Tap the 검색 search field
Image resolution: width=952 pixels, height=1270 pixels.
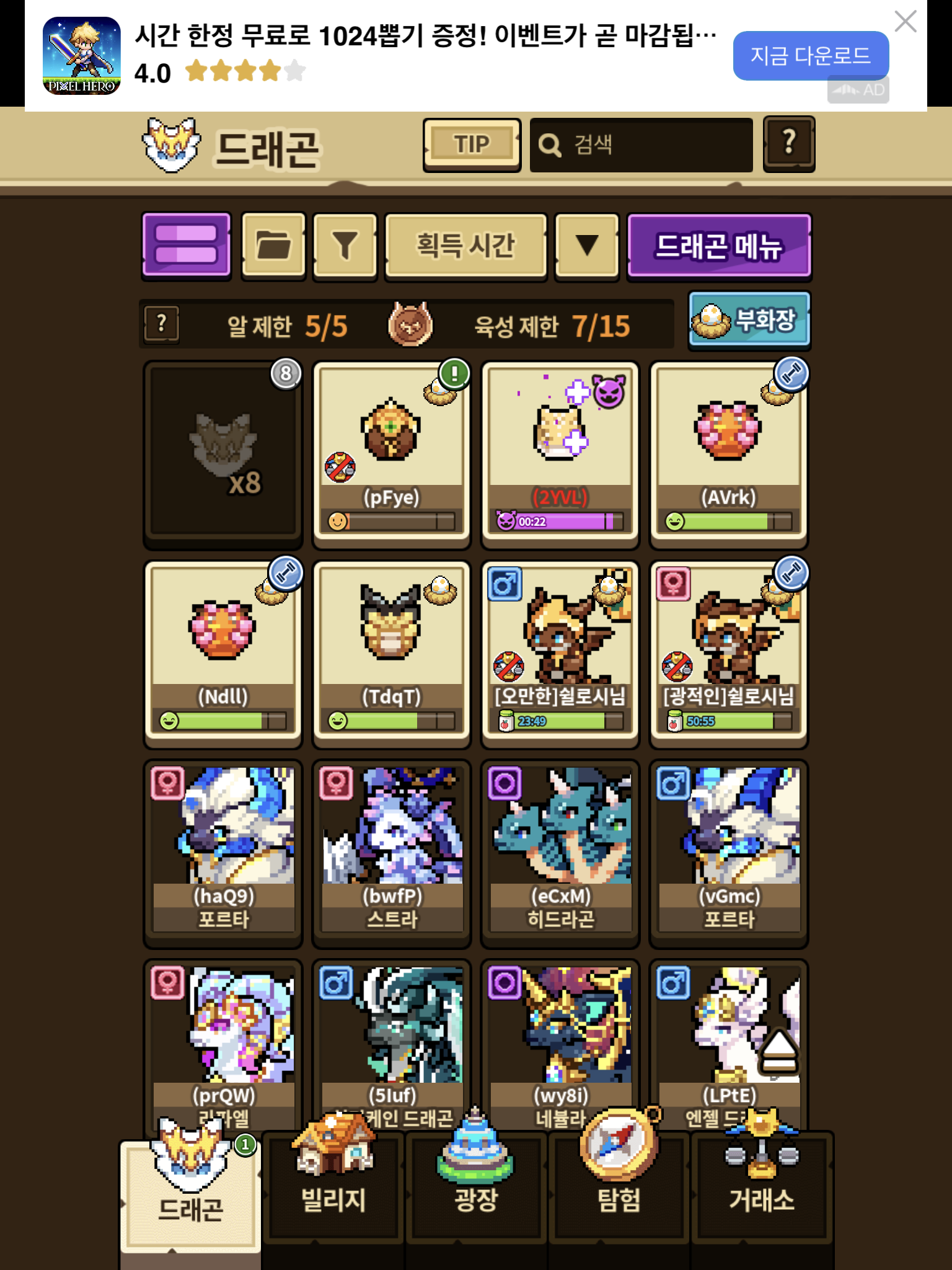[x=641, y=145]
